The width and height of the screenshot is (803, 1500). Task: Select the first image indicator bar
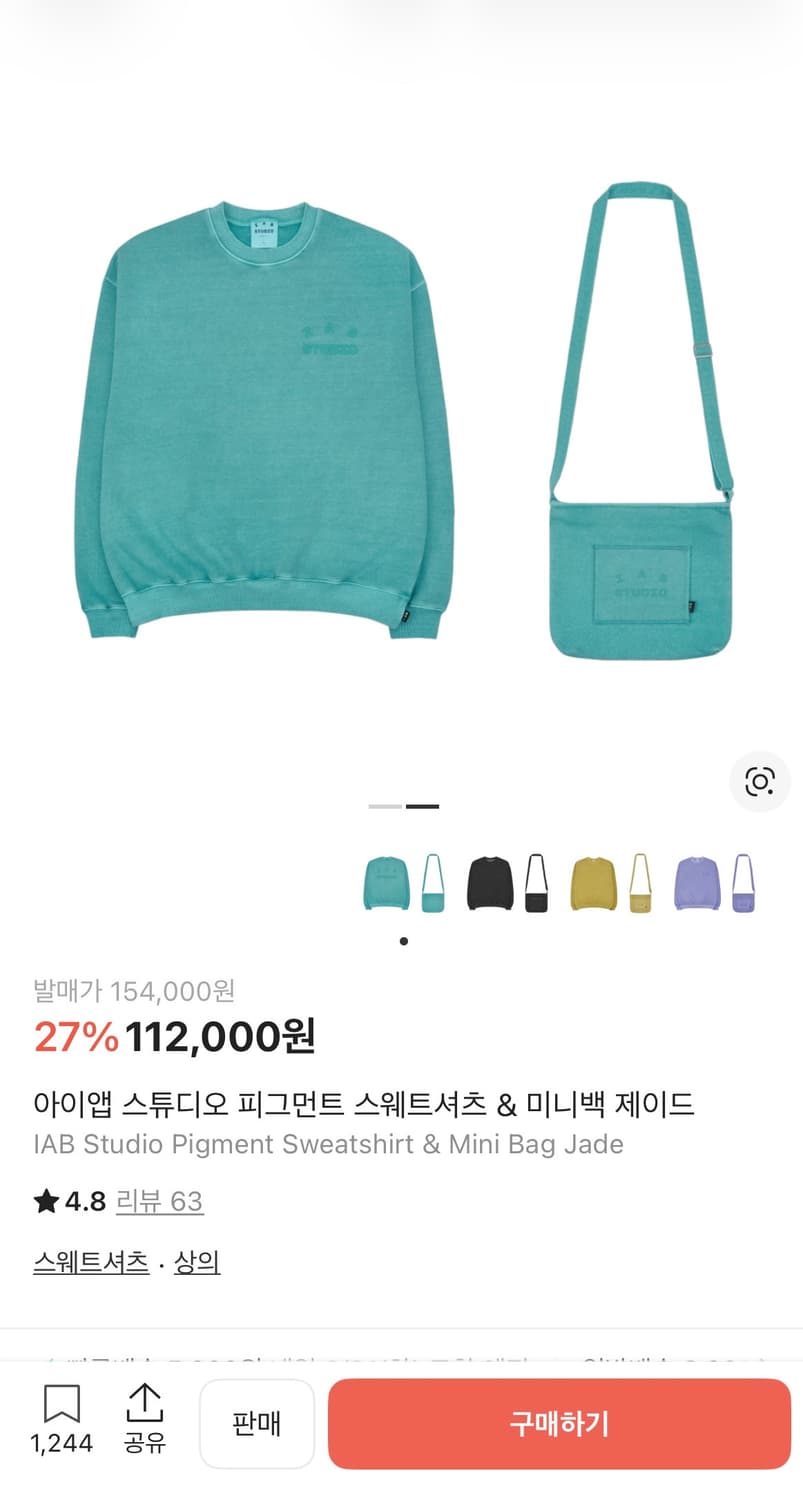[384, 806]
